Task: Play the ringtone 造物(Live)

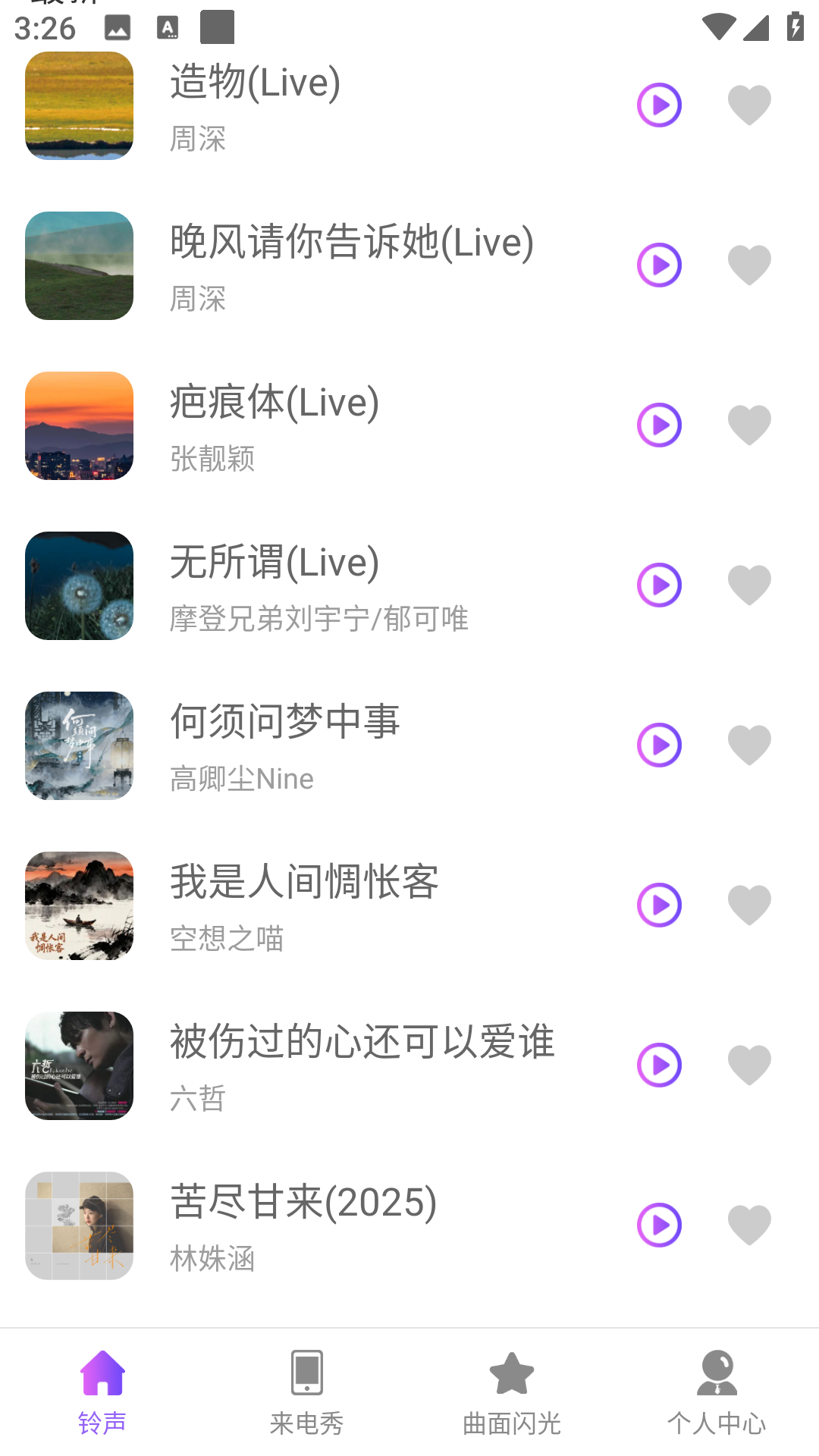Action: click(659, 105)
